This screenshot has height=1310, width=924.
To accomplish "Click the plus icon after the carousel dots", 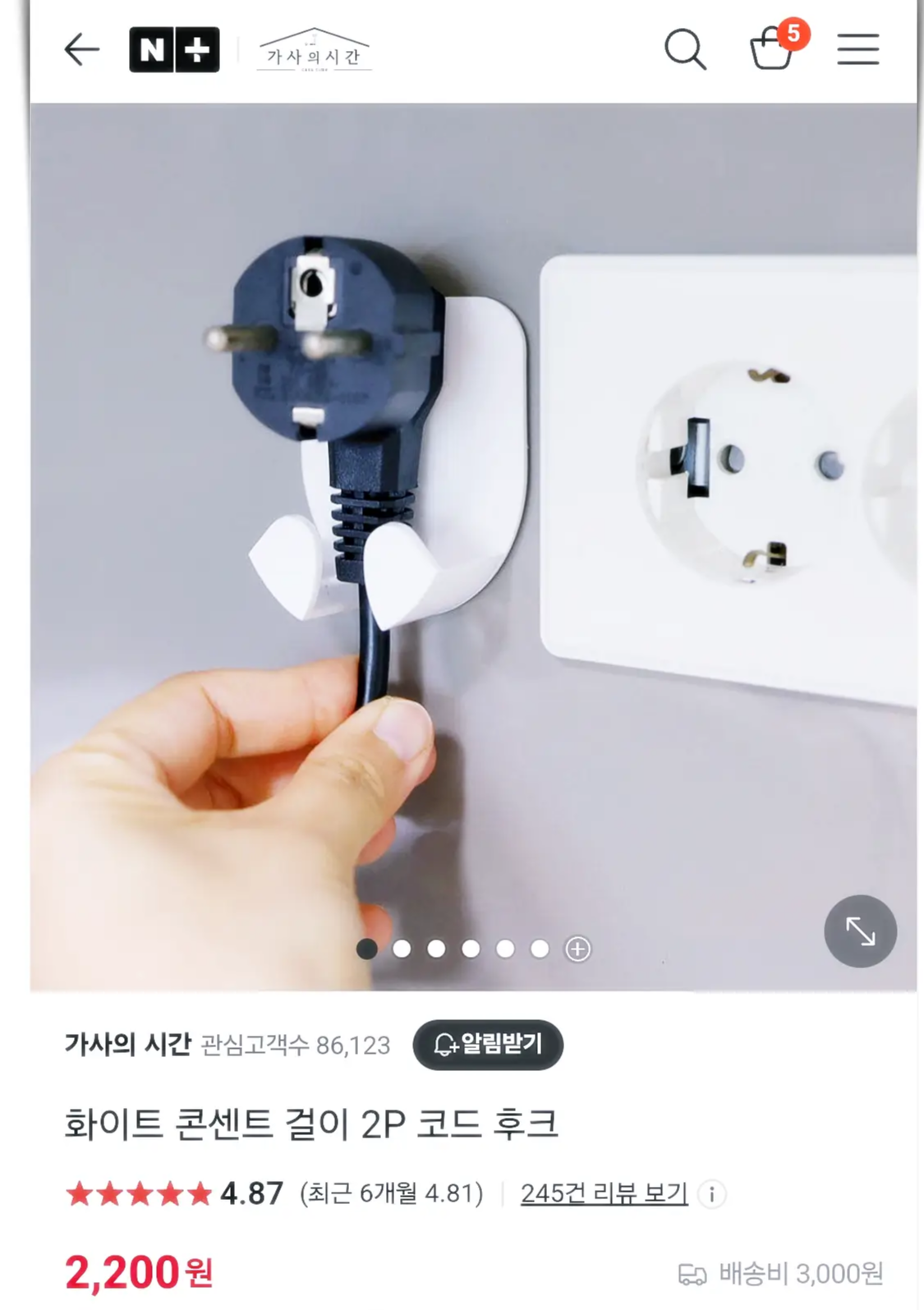I will pyautogui.click(x=577, y=949).
